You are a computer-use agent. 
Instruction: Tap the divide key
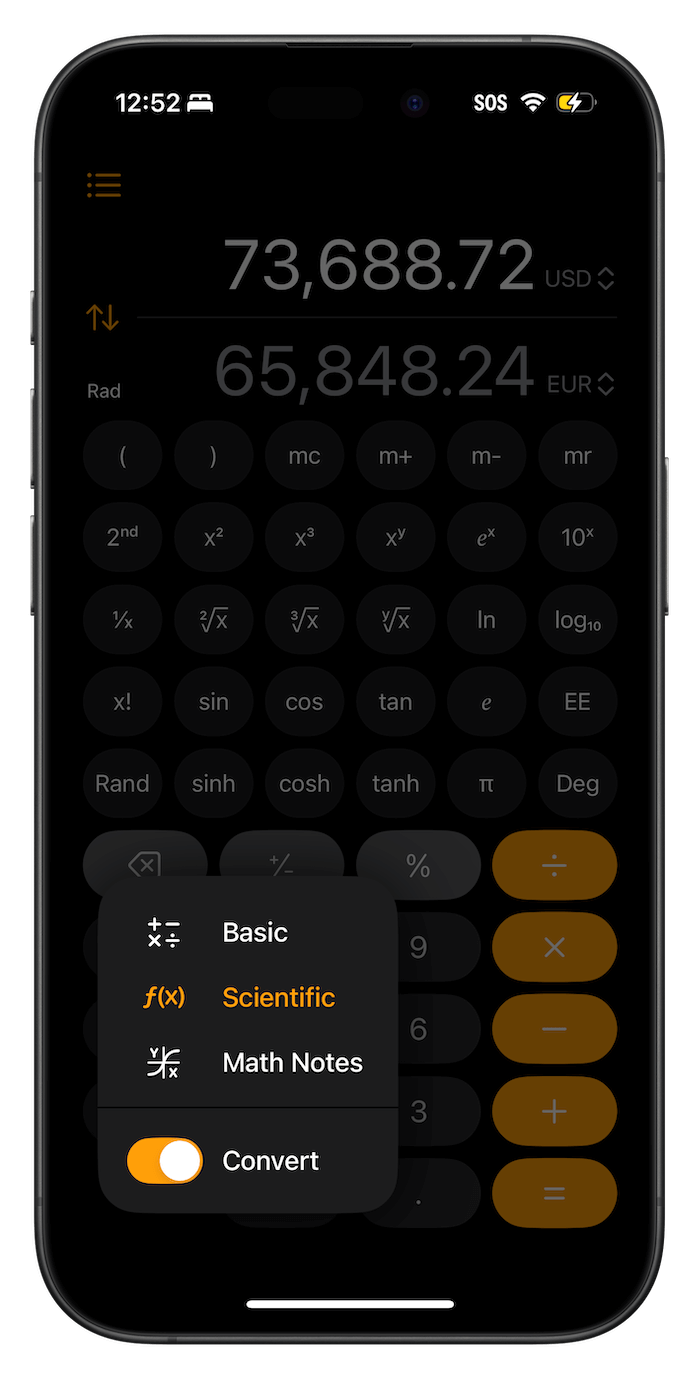[x=554, y=866]
